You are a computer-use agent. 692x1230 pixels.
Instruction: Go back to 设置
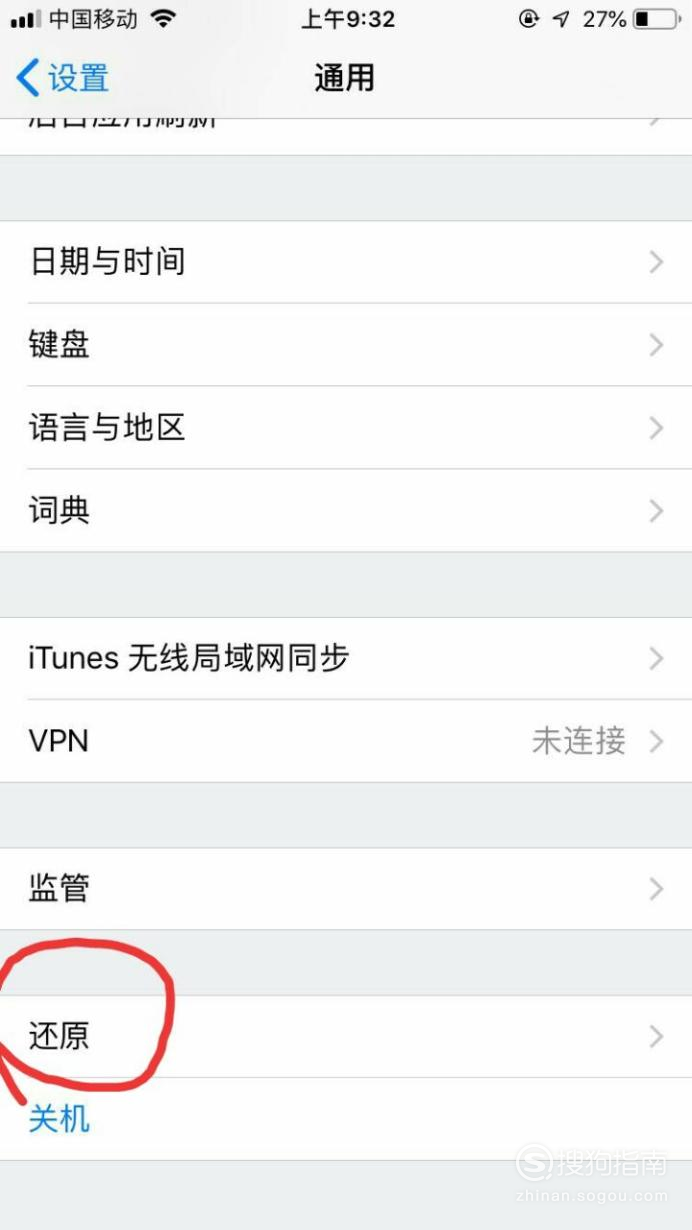pyautogui.click(x=62, y=78)
